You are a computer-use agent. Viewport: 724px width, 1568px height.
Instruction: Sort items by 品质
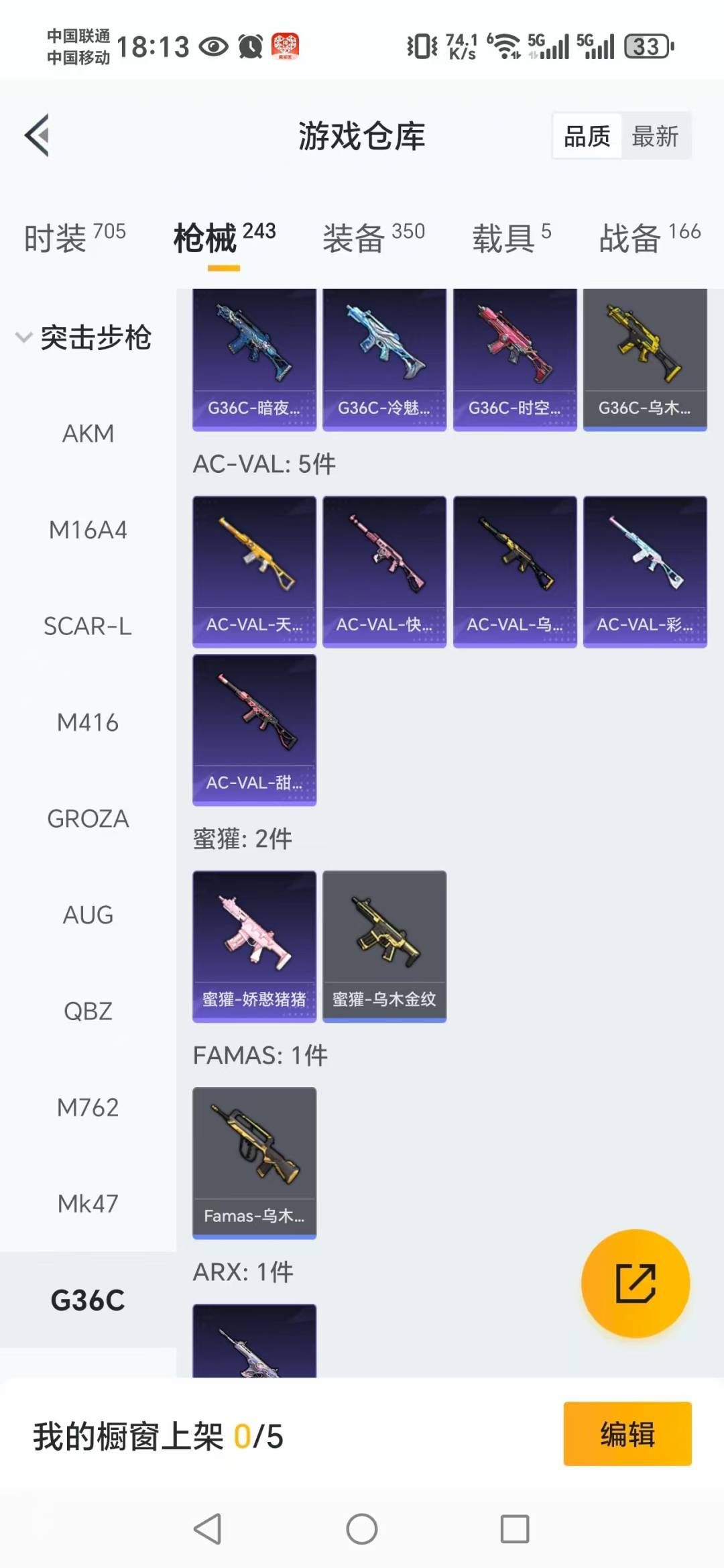587,136
